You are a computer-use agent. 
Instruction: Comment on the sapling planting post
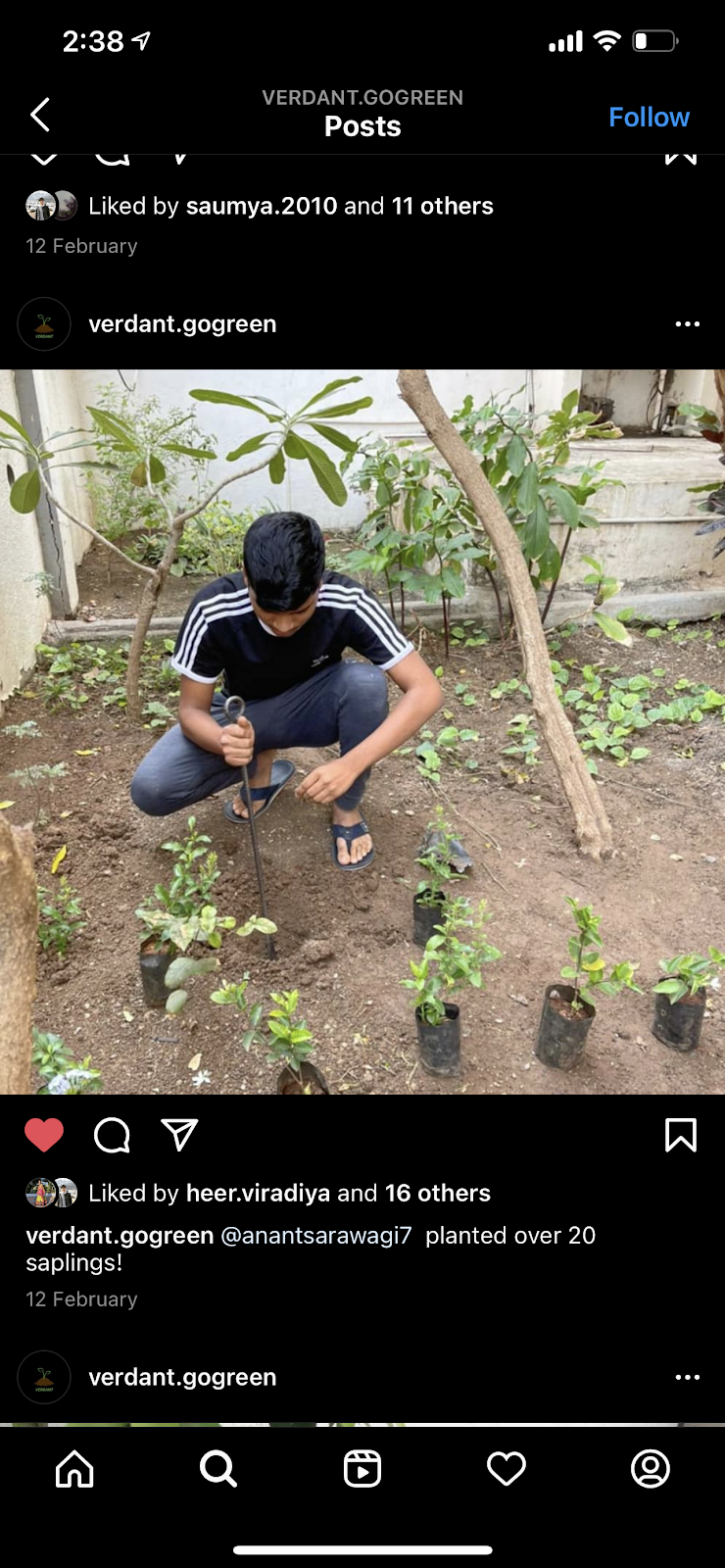[x=112, y=1135]
